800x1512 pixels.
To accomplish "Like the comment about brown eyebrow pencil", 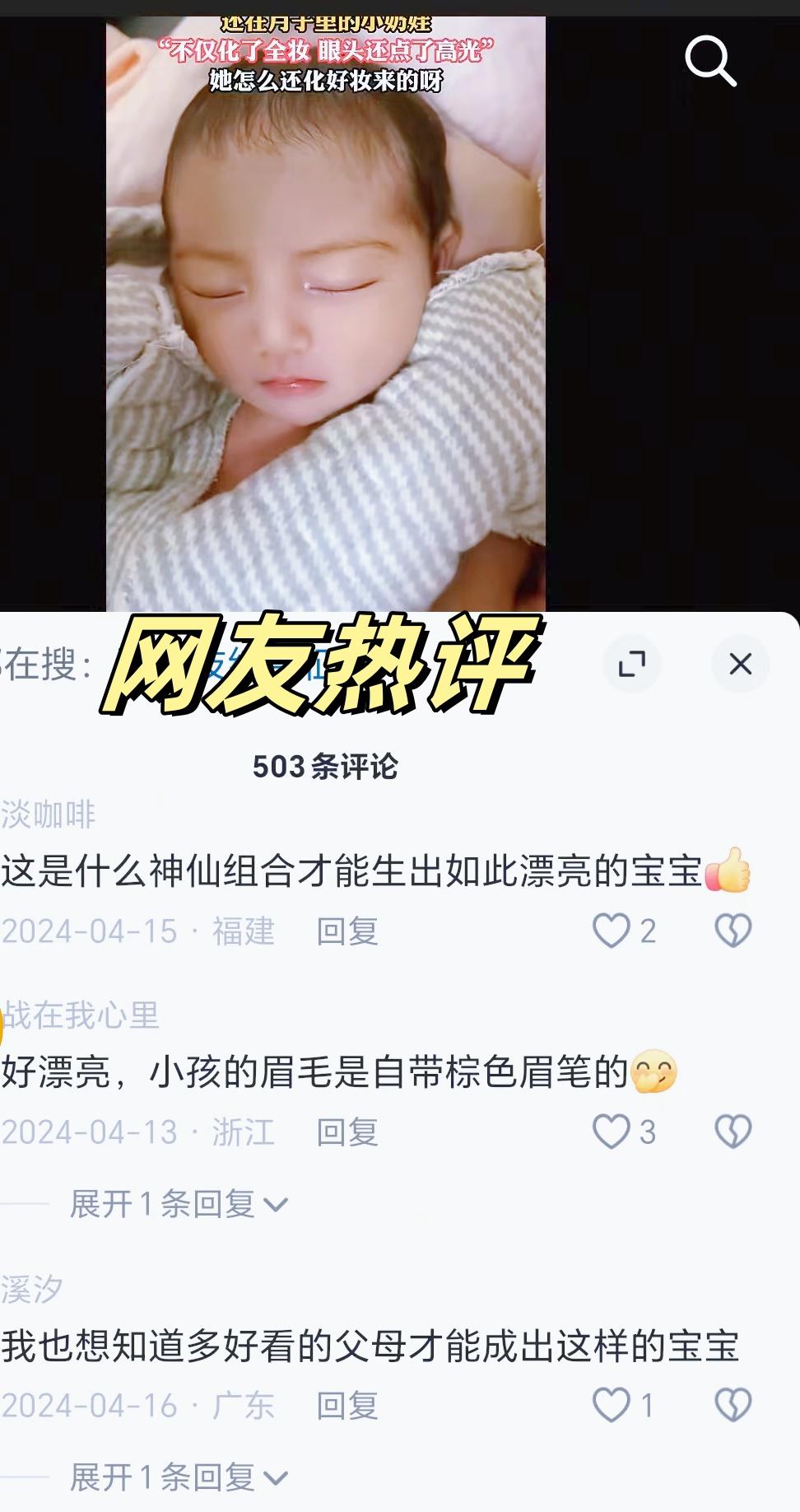I will point(612,1132).
